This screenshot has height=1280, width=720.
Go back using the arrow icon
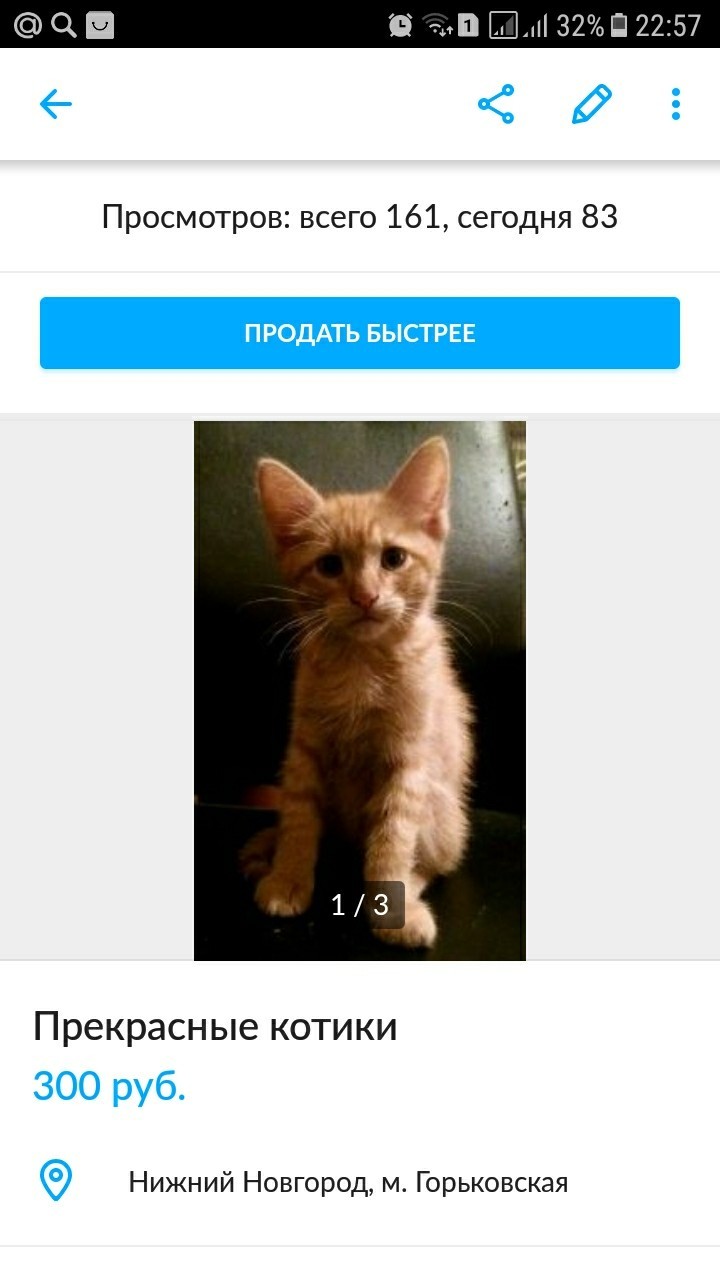click(56, 104)
